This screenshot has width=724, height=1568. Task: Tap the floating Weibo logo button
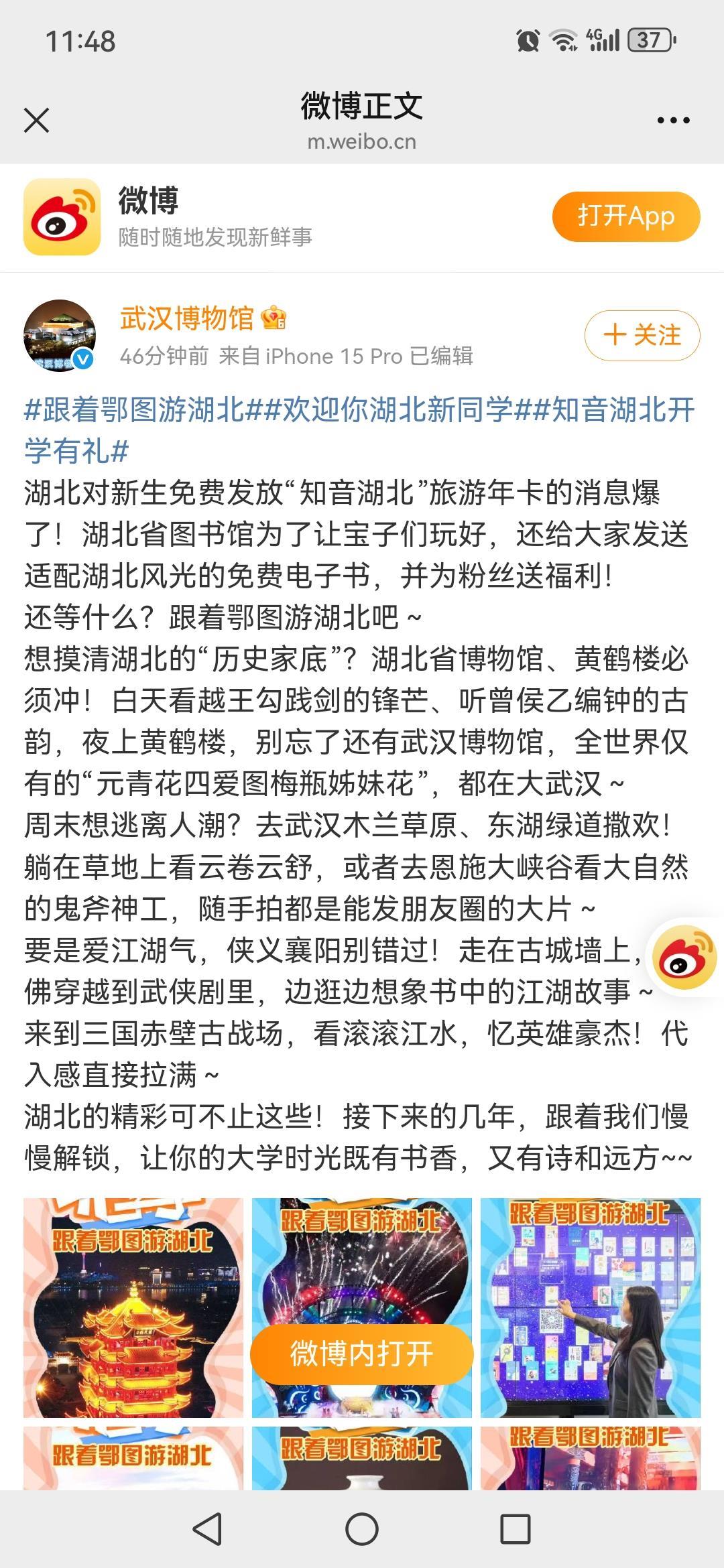click(x=685, y=957)
